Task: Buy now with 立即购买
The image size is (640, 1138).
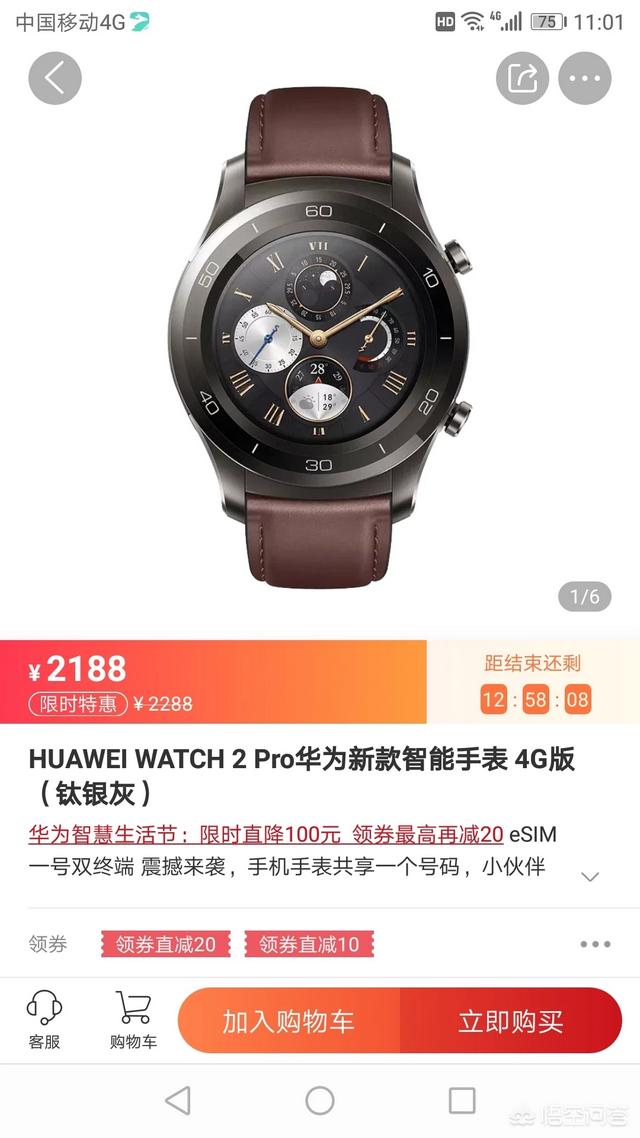Action: (x=510, y=1021)
